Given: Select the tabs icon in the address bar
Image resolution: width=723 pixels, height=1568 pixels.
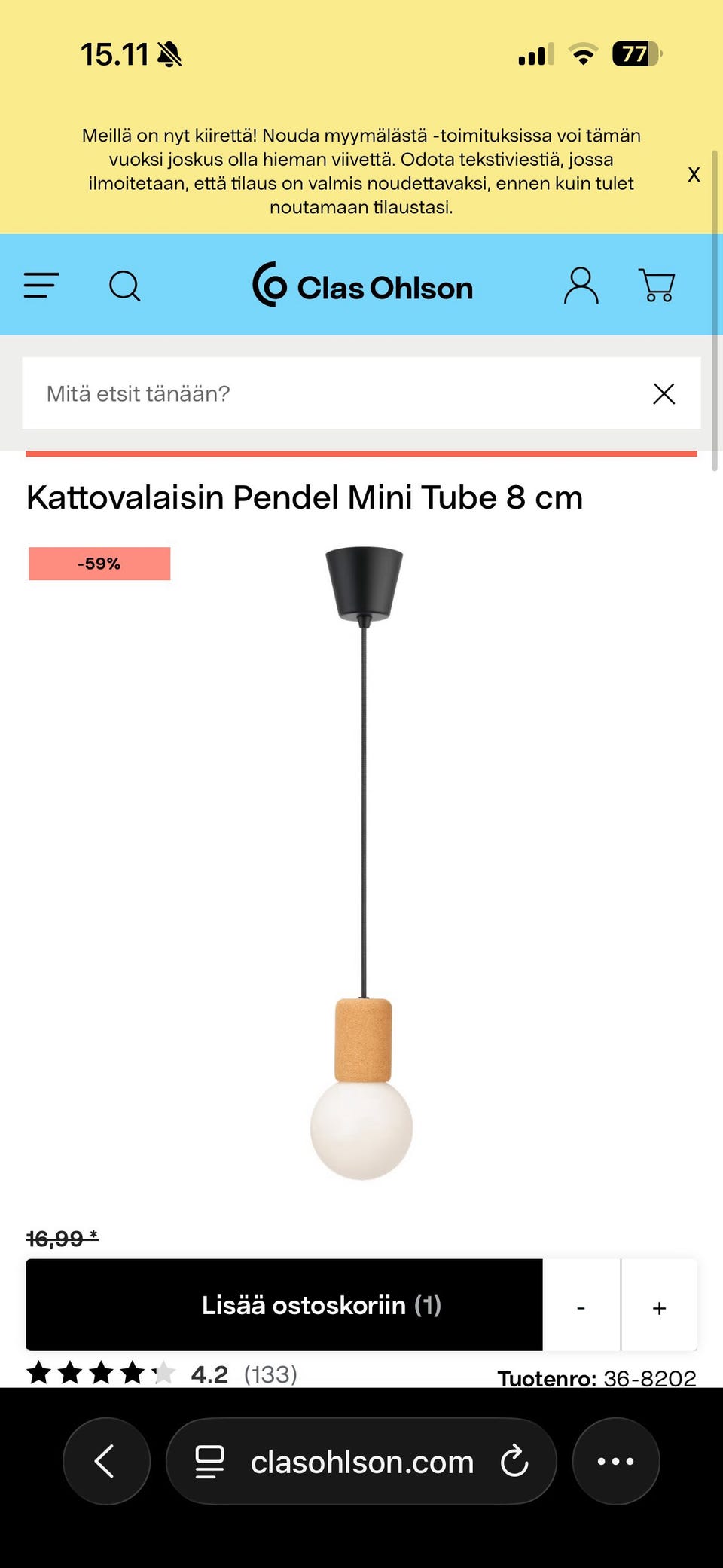Looking at the screenshot, I should tap(209, 1461).
